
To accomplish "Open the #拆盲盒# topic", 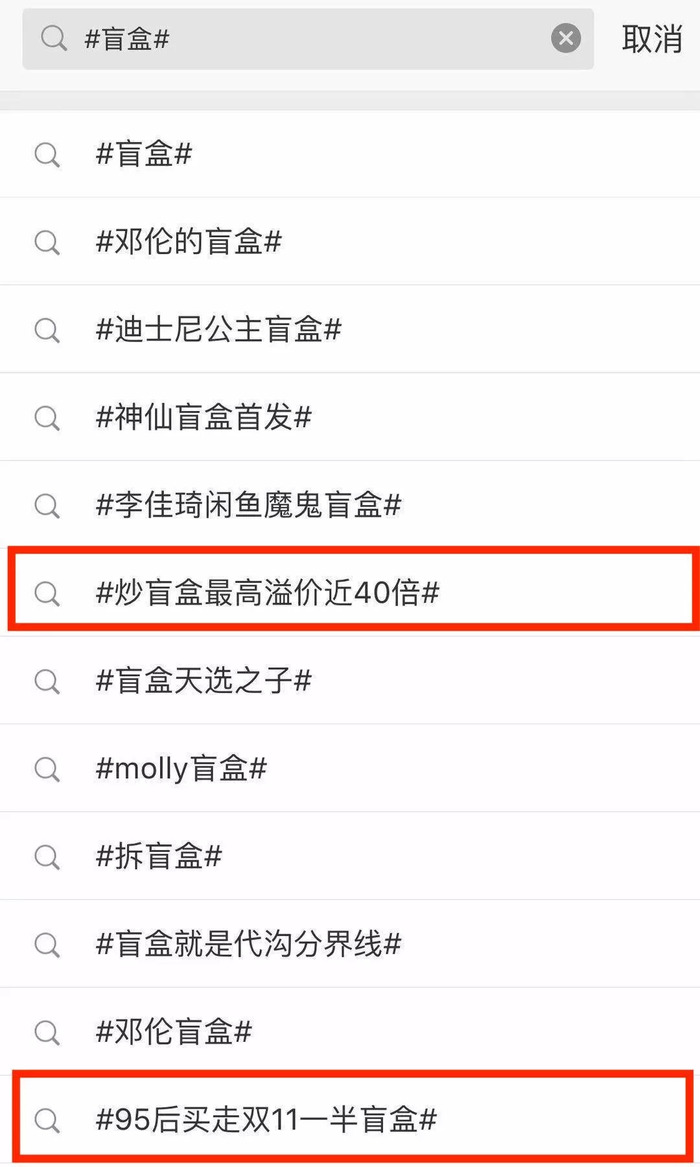I will pyautogui.click(x=350, y=857).
